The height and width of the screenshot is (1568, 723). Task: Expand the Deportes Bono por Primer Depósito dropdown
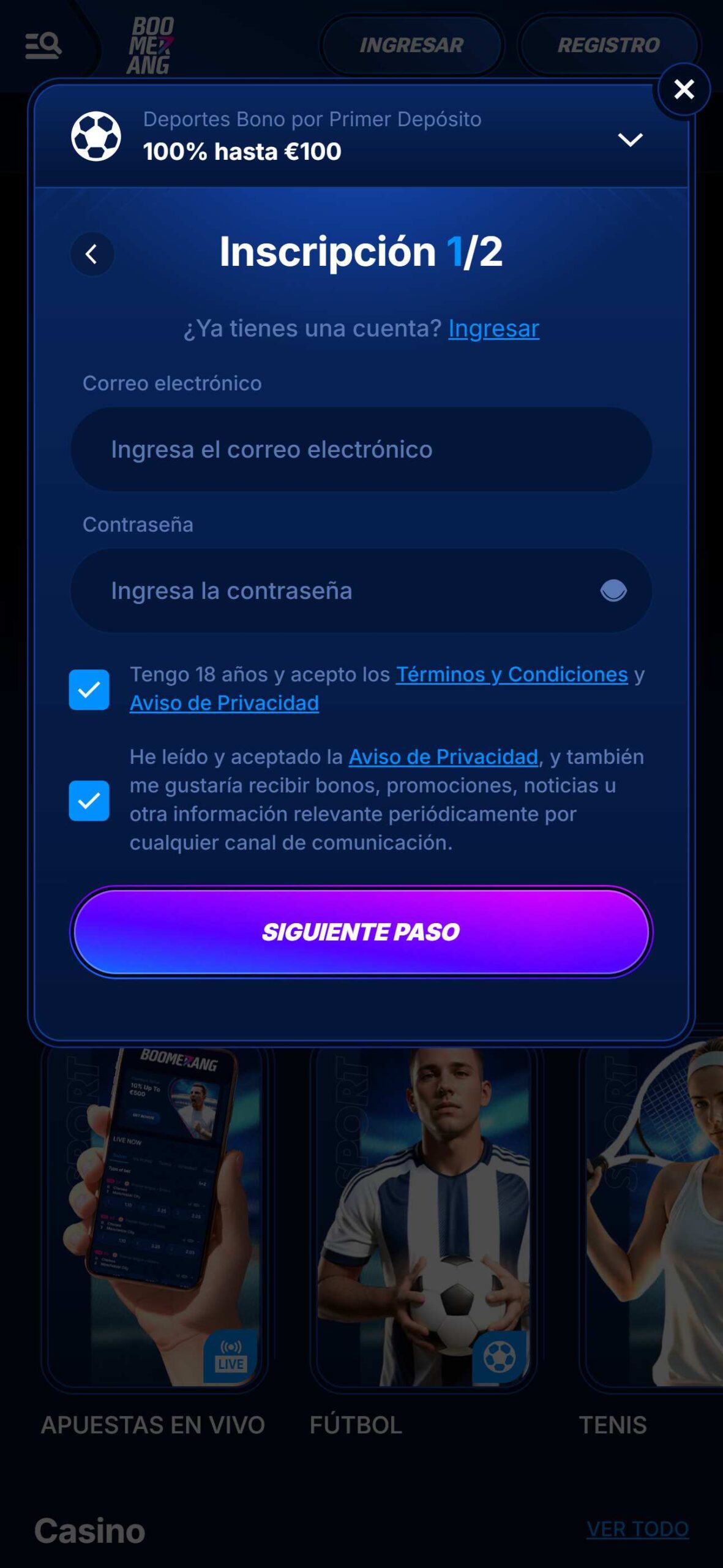(630, 139)
